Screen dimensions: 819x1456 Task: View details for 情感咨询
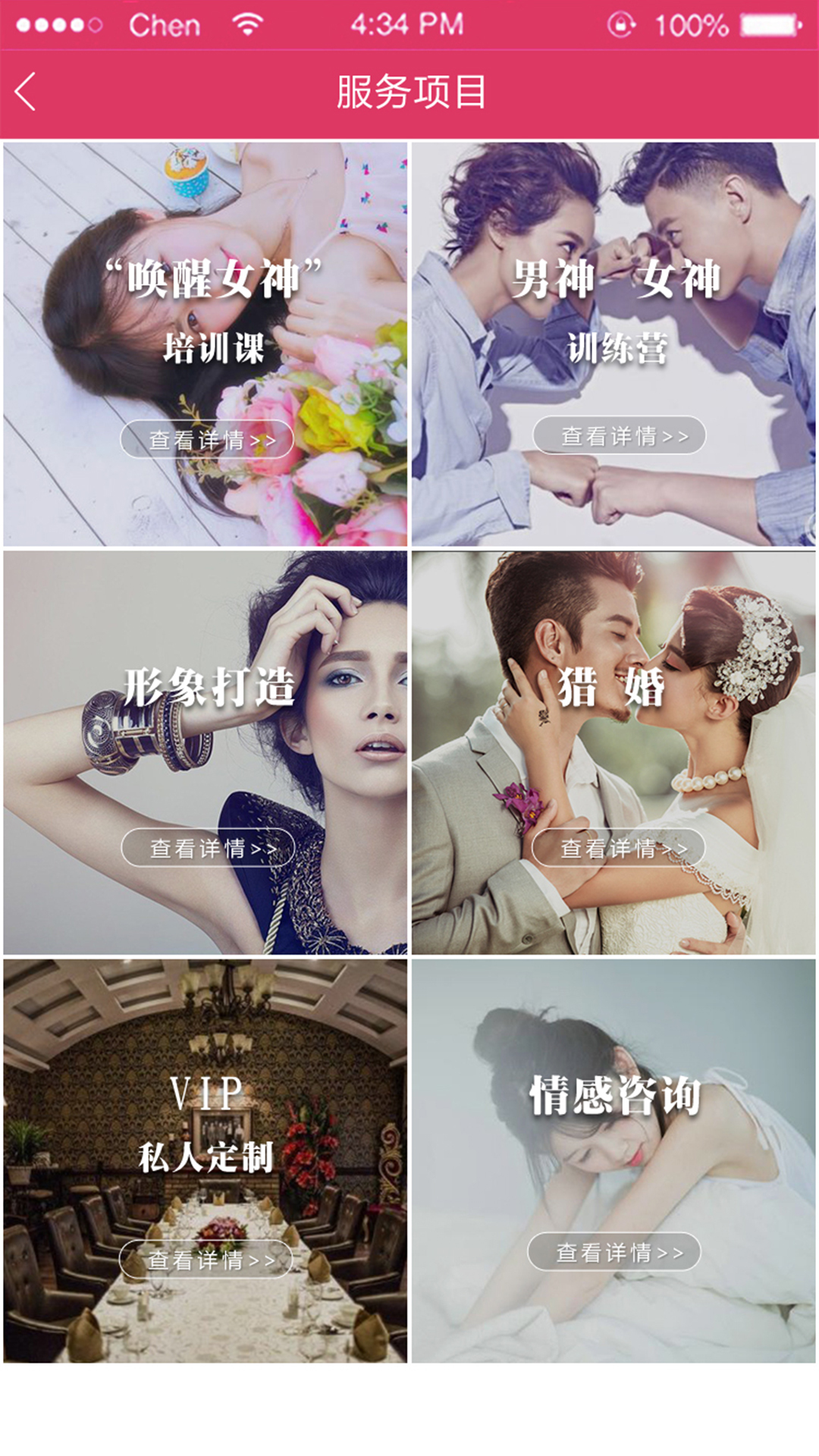coord(614,1252)
